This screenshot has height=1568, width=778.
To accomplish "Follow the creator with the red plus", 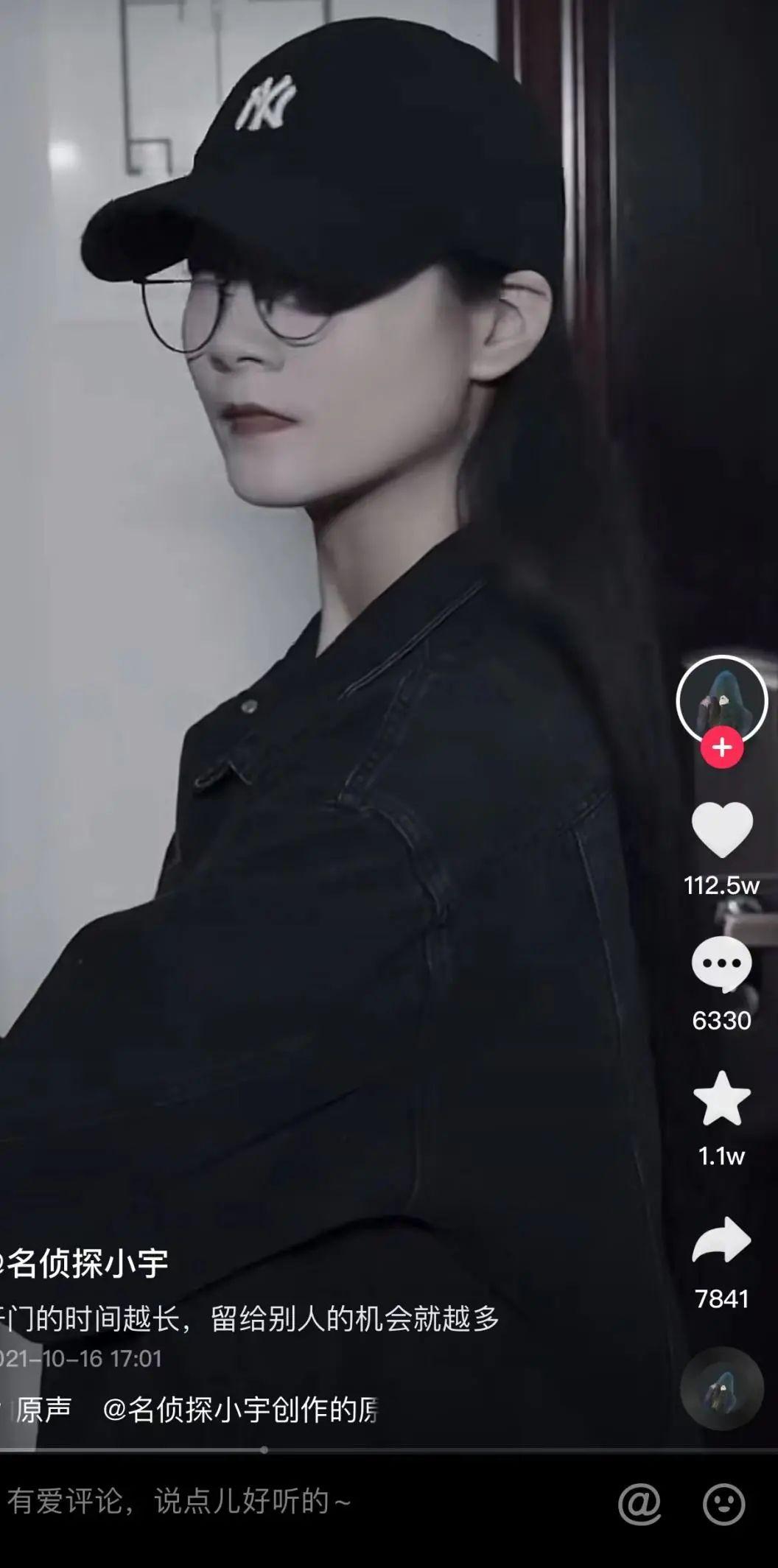I will pos(721,748).
